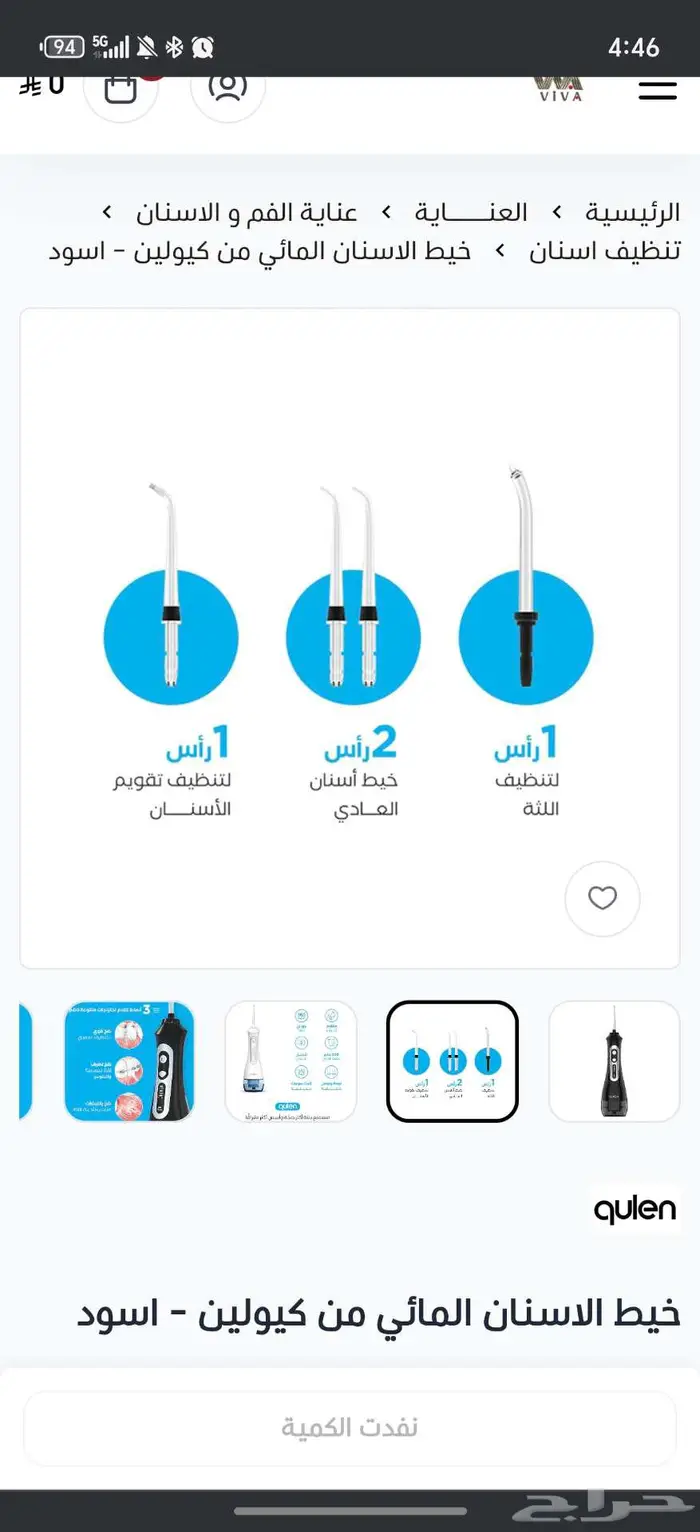Select the white flosser features thumbnail
The width and height of the screenshot is (700, 1532).
click(x=290, y=1061)
